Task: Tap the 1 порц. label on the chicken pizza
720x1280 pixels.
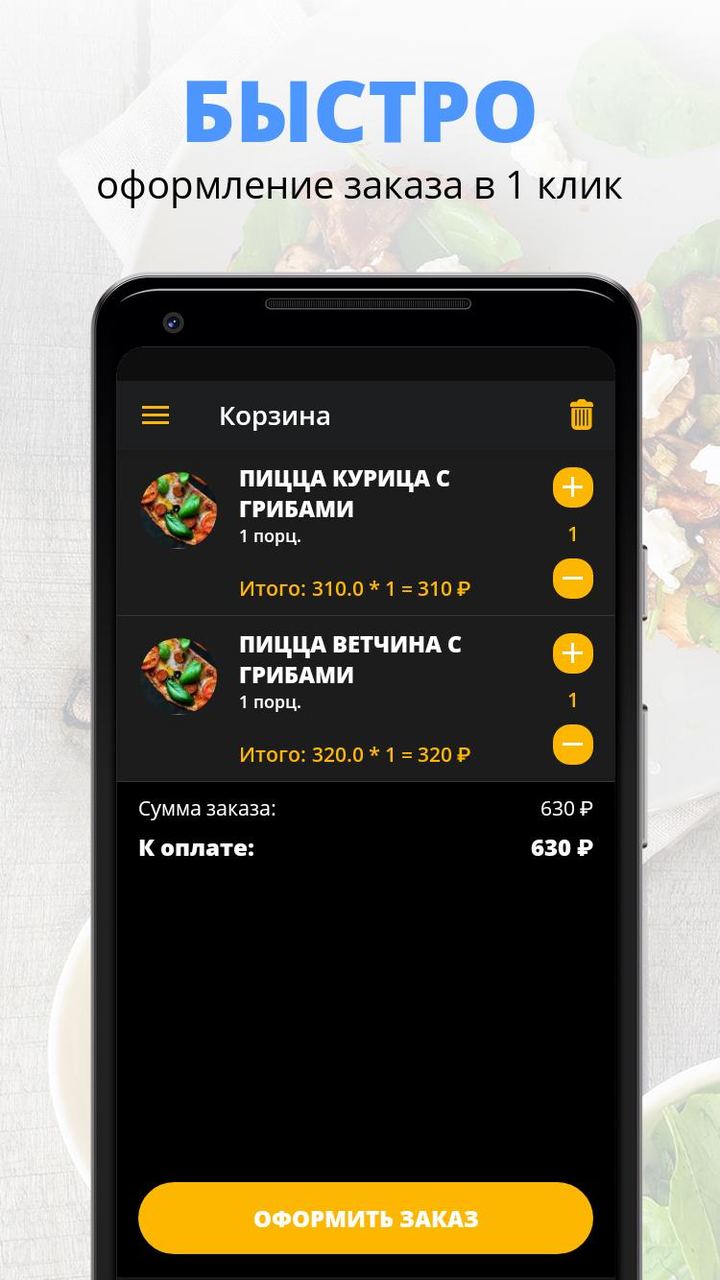Action: click(x=262, y=537)
